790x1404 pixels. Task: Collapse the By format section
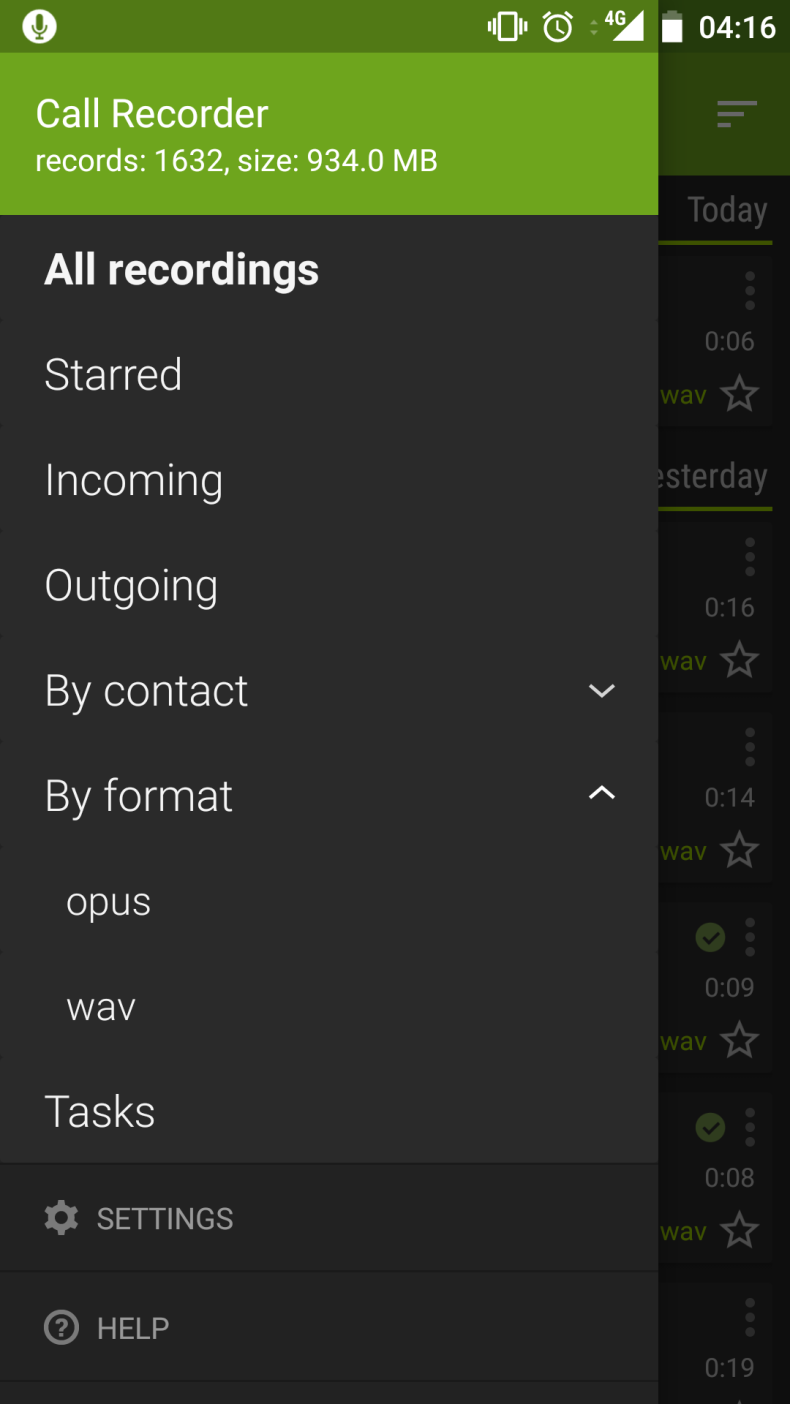tap(329, 796)
